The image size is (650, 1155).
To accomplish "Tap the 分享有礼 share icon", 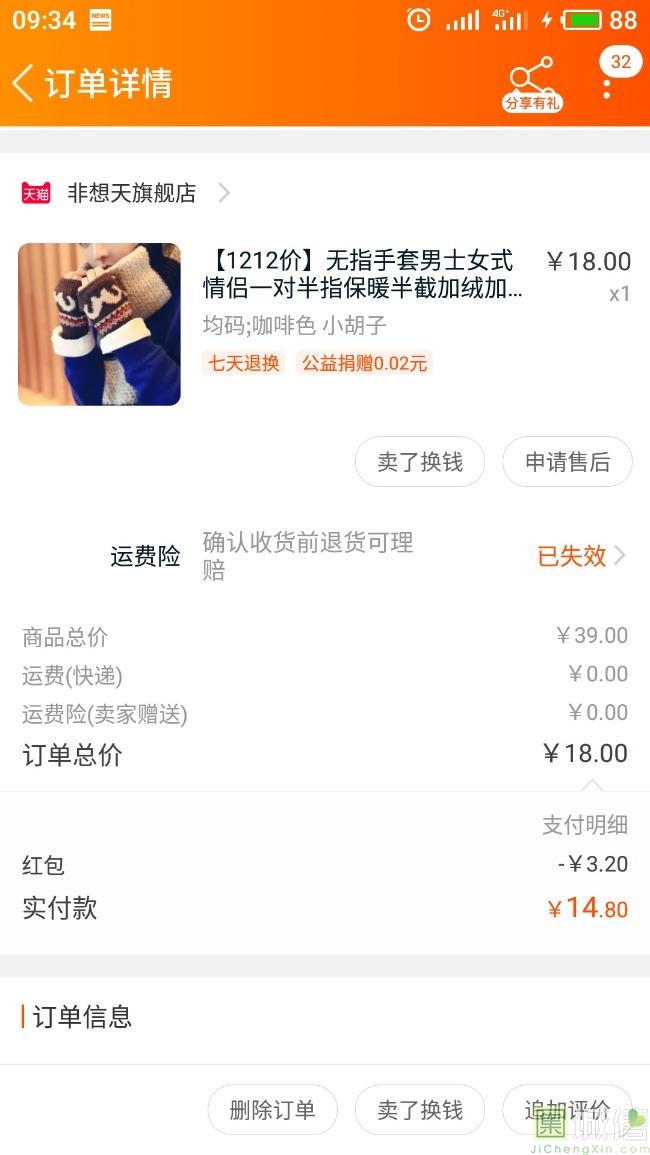I will coord(532,84).
